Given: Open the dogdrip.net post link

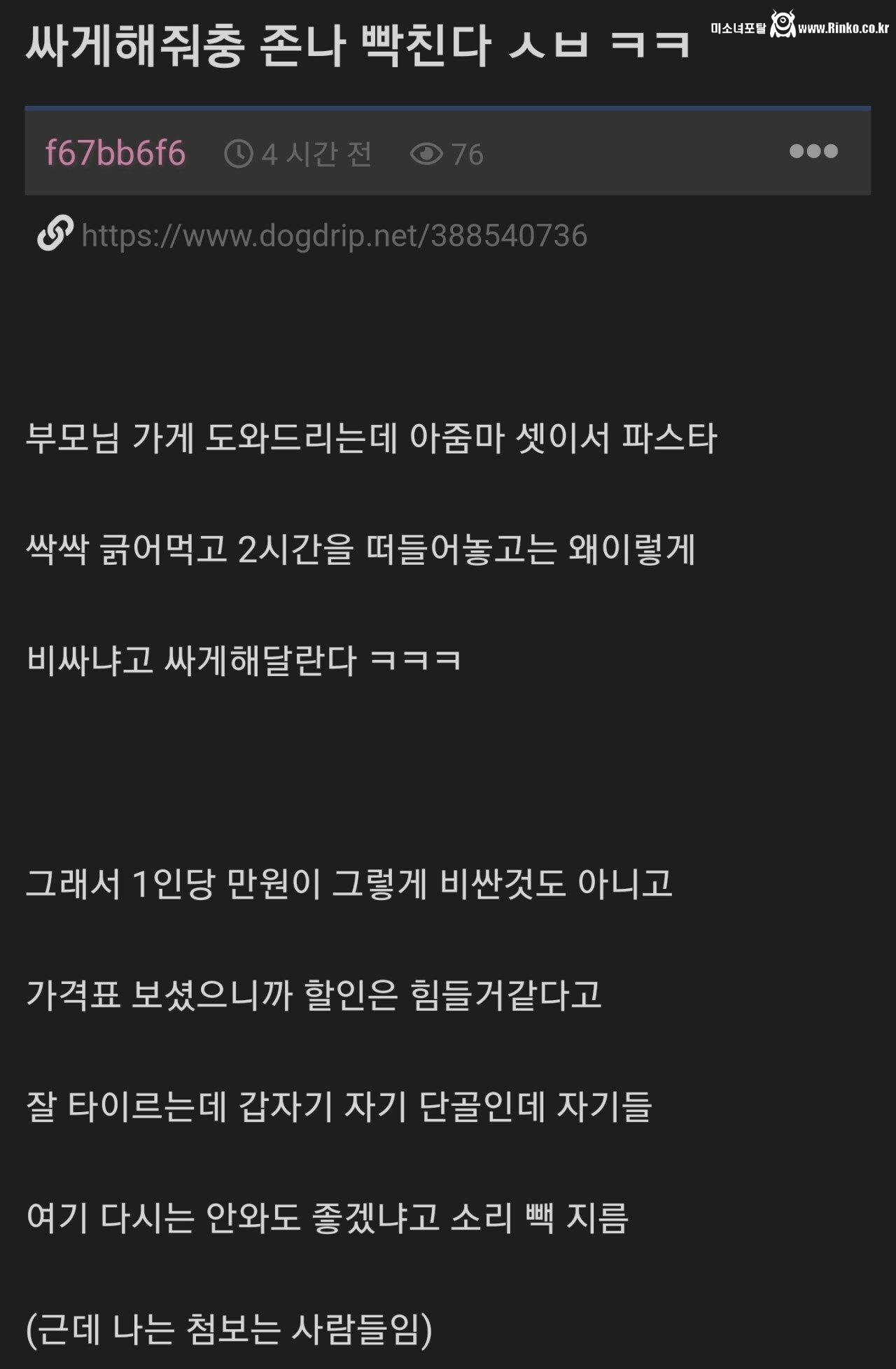Looking at the screenshot, I should click(334, 236).
